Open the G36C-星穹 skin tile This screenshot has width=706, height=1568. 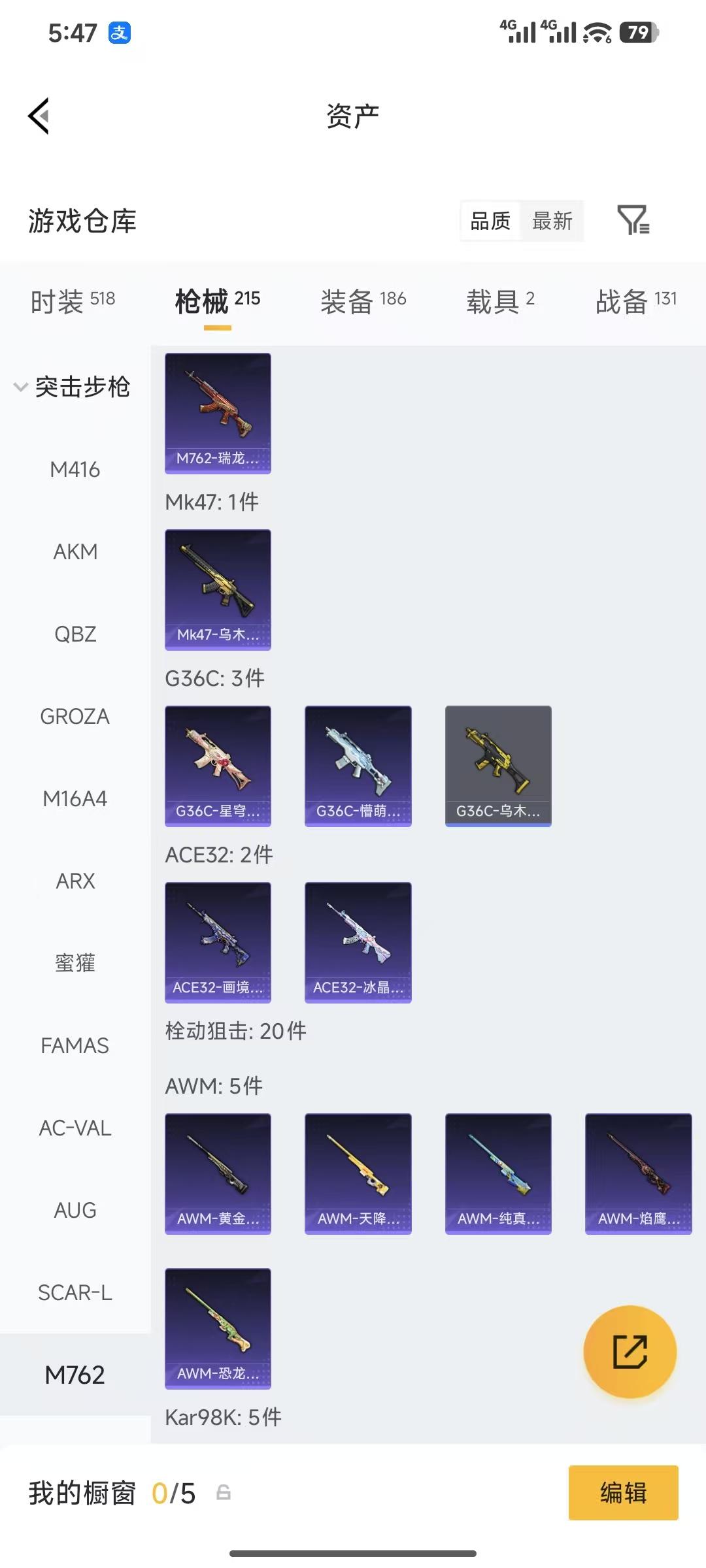pyautogui.click(x=218, y=766)
